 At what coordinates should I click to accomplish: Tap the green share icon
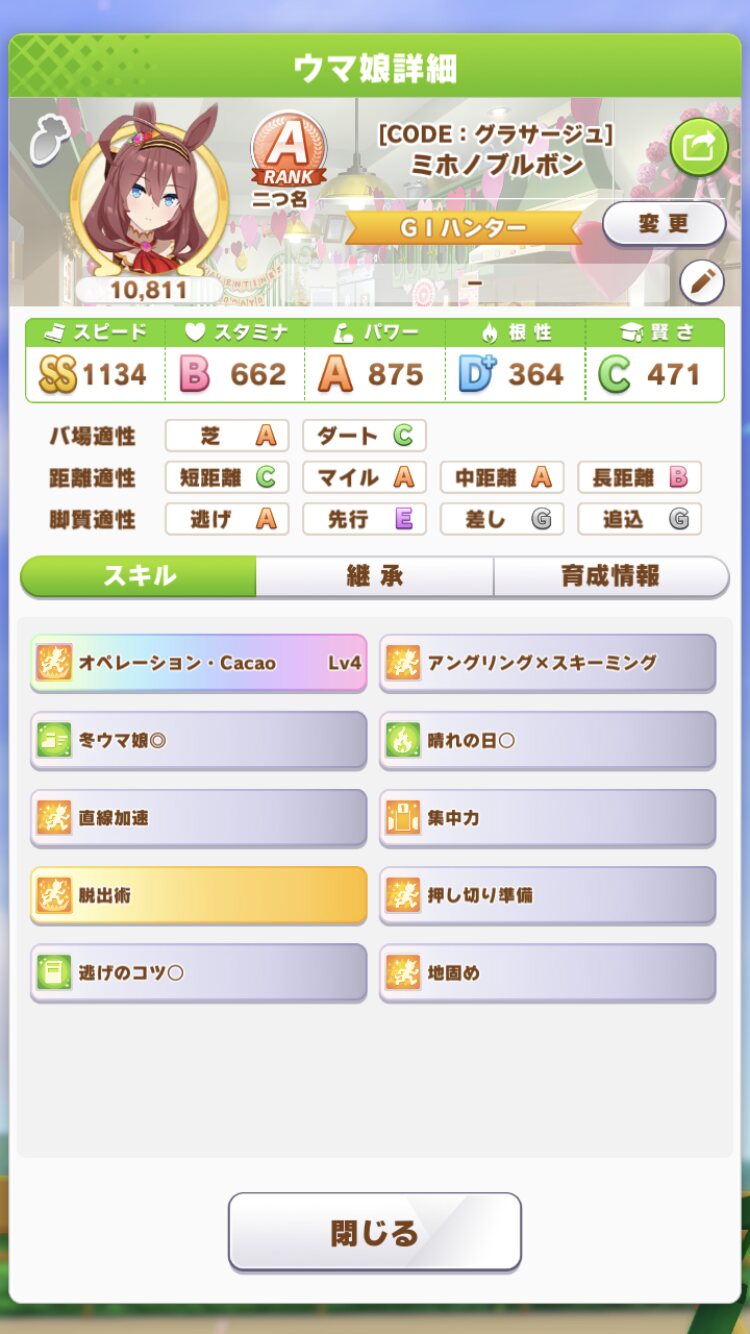point(698,147)
